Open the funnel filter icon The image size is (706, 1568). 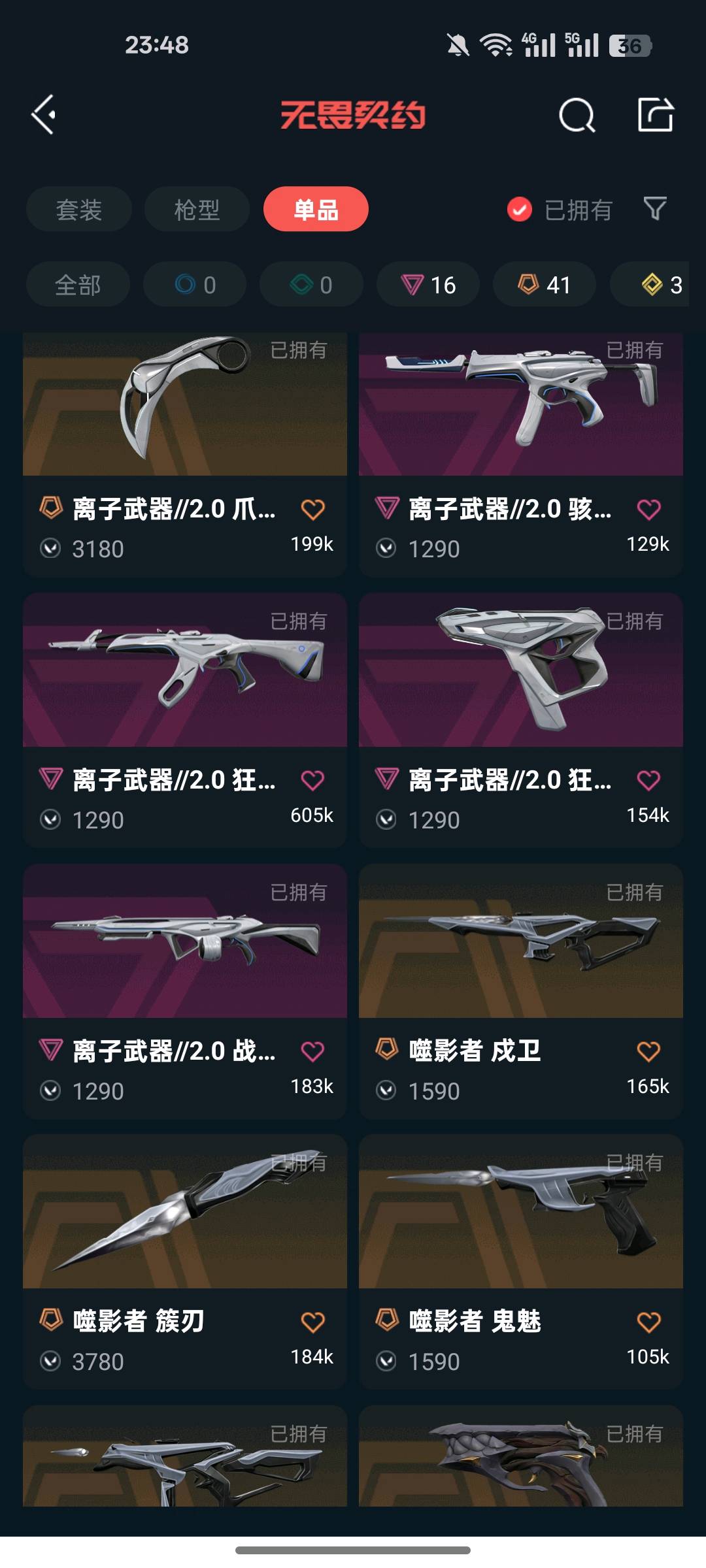[655, 209]
